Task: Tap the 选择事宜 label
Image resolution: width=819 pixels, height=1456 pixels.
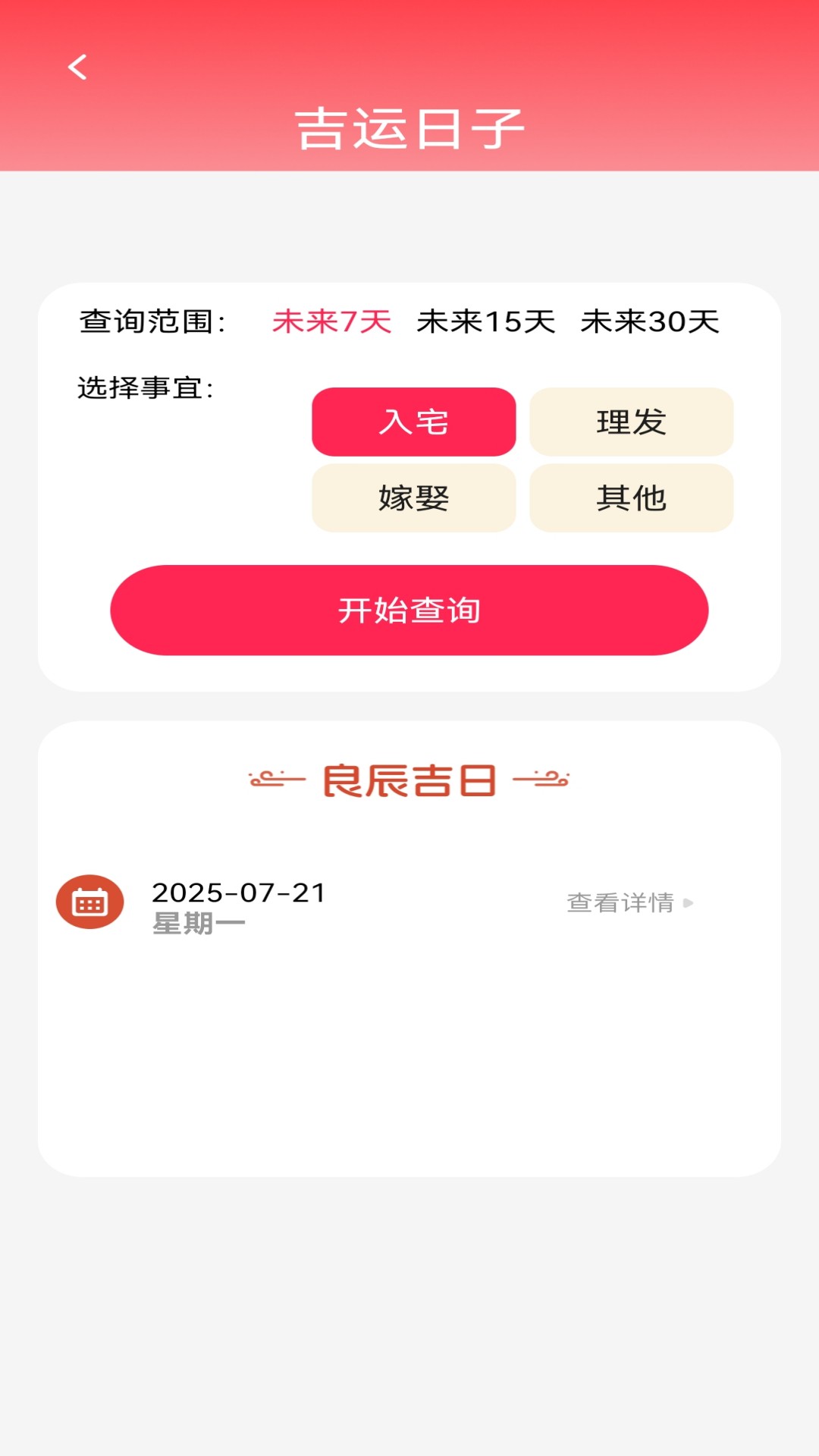Action: [x=146, y=384]
